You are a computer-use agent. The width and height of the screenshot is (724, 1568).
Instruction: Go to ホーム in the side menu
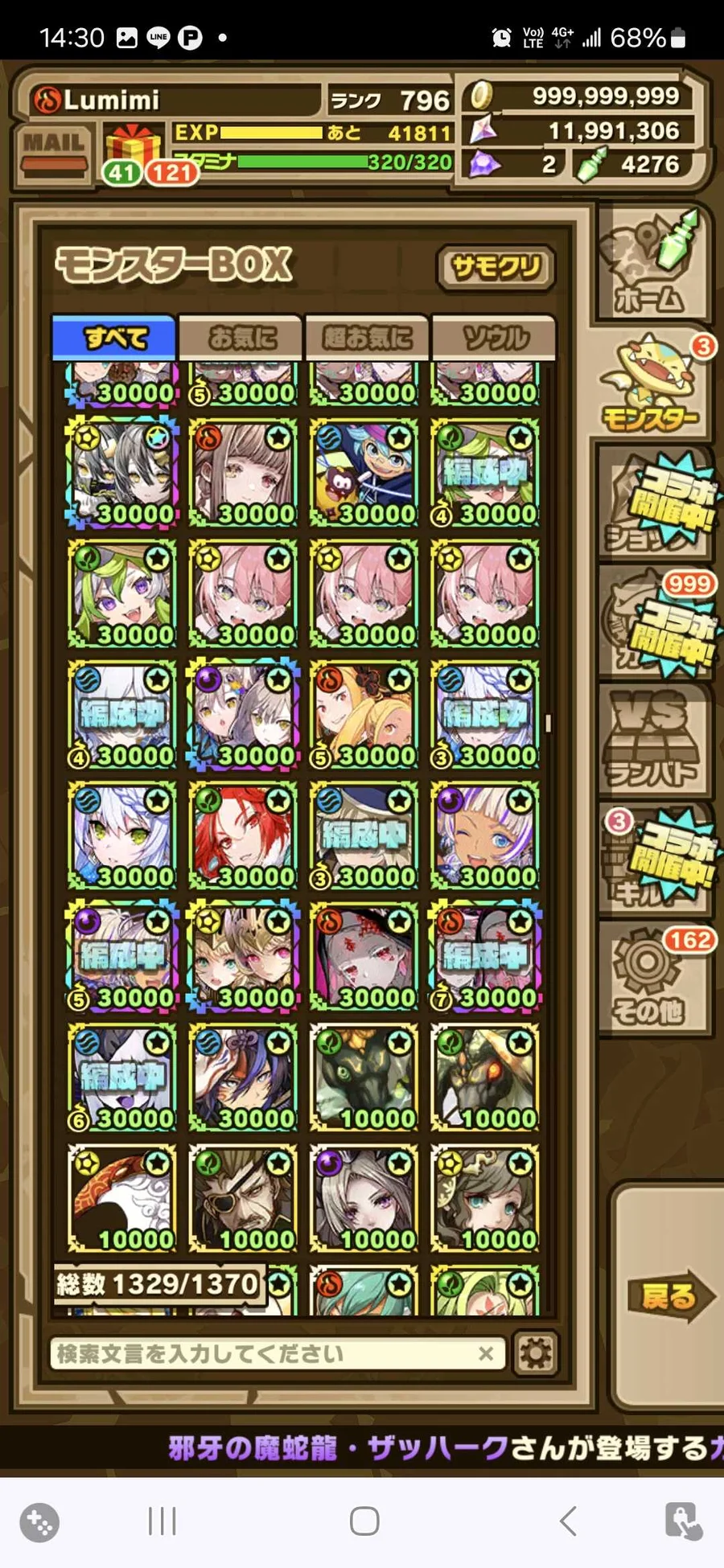tap(654, 263)
